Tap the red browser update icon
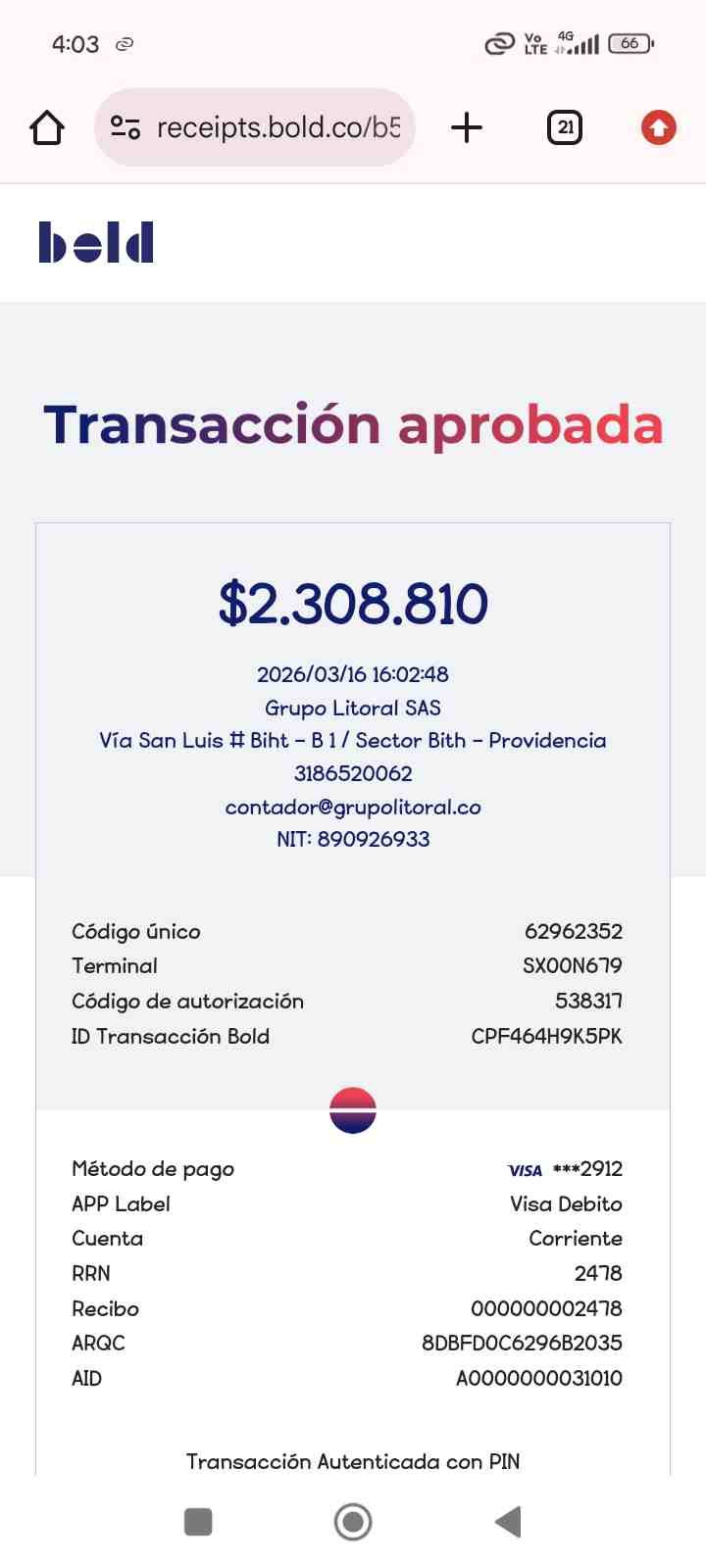Image resolution: width=706 pixels, height=1568 pixels. tap(659, 127)
